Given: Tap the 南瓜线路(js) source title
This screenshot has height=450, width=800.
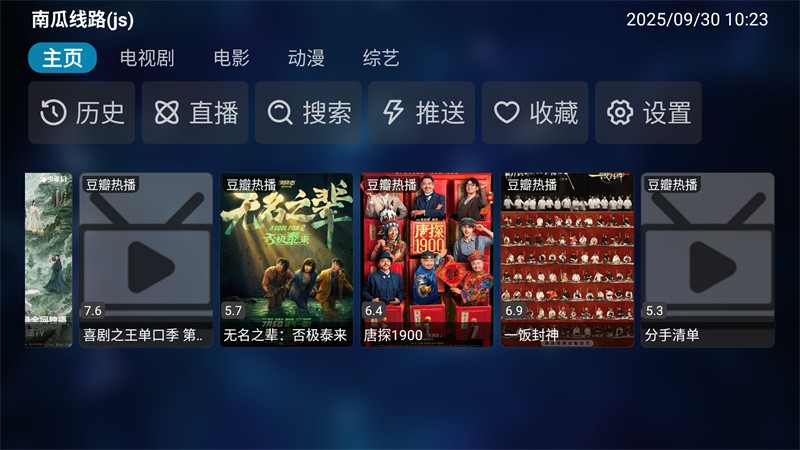Looking at the screenshot, I should pos(82,19).
